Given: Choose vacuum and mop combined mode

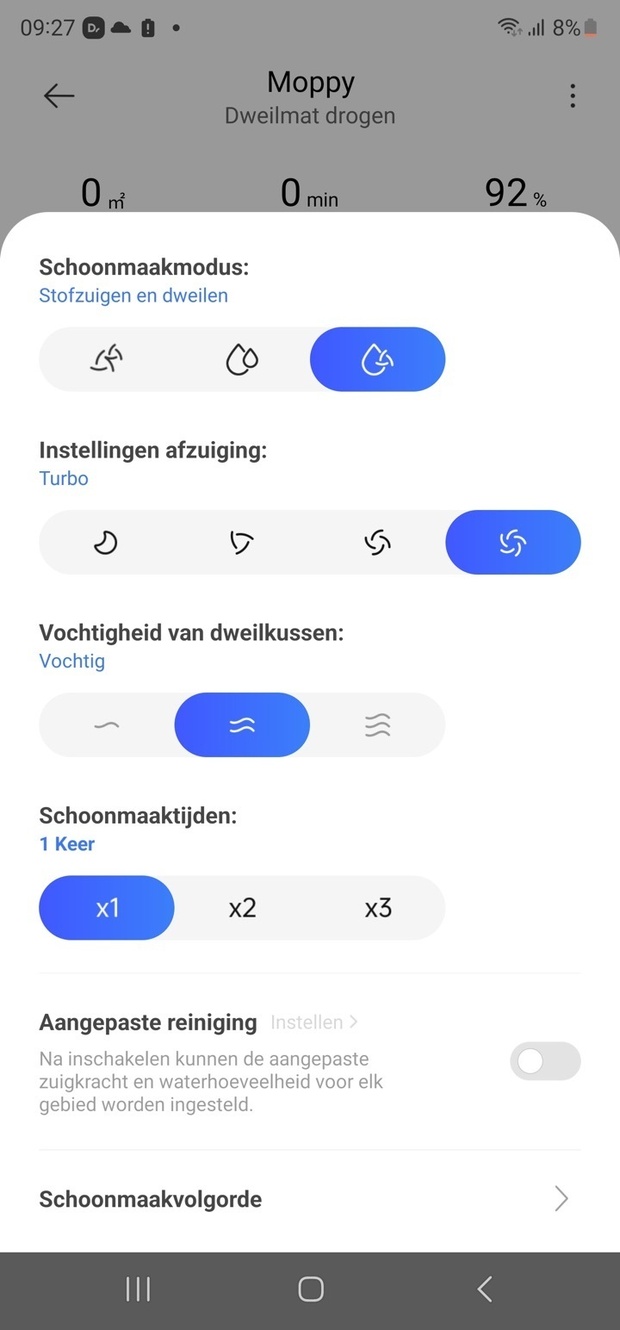Looking at the screenshot, I should point(377,359).
